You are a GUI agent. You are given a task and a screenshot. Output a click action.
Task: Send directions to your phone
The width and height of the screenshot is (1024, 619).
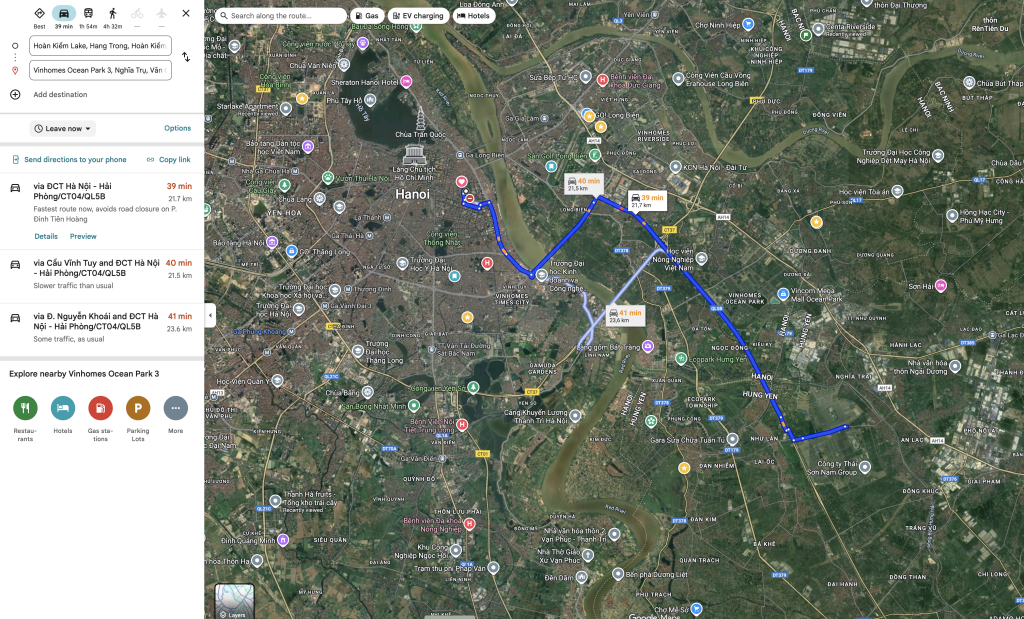[70, 160]
